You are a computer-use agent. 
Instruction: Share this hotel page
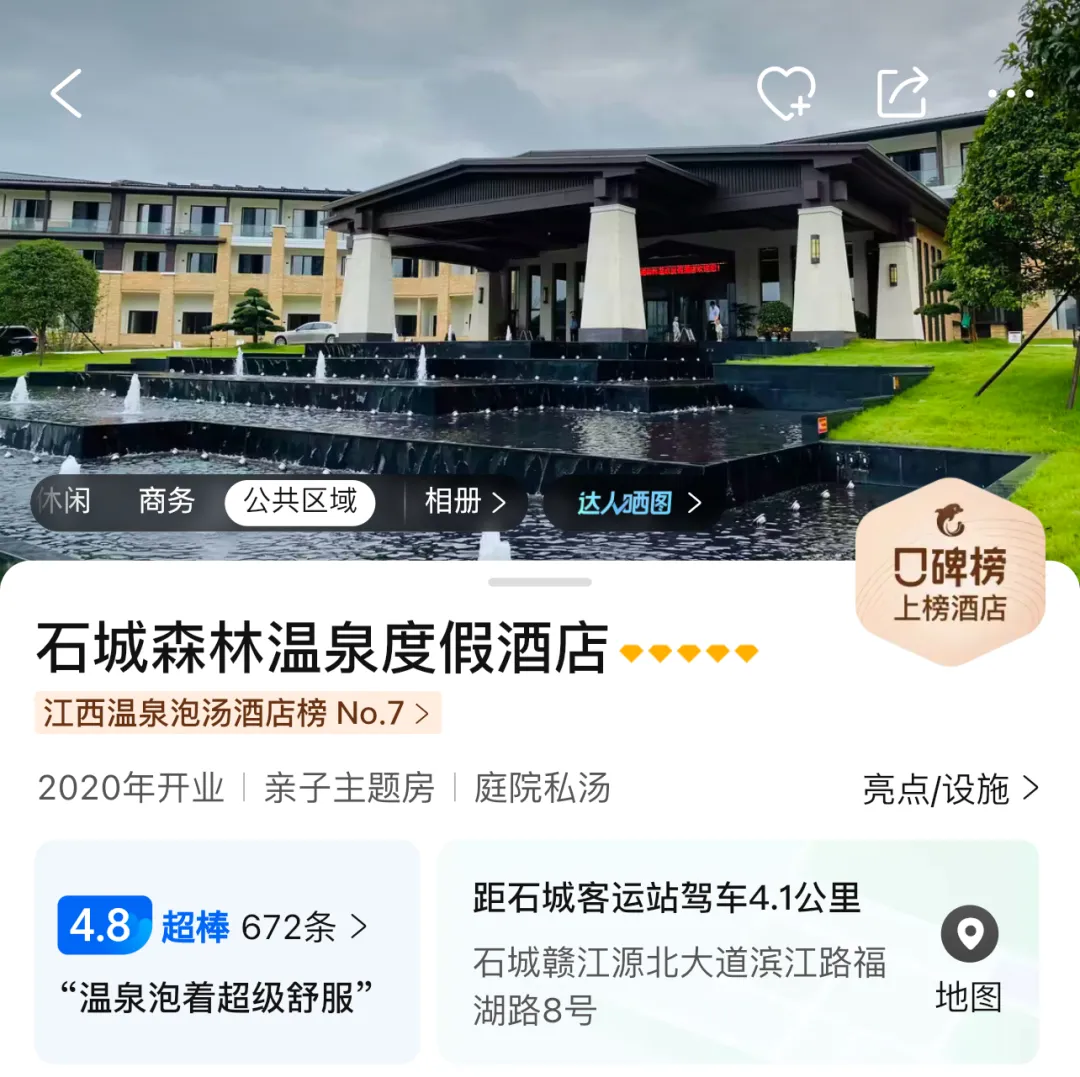click(902, 94)
